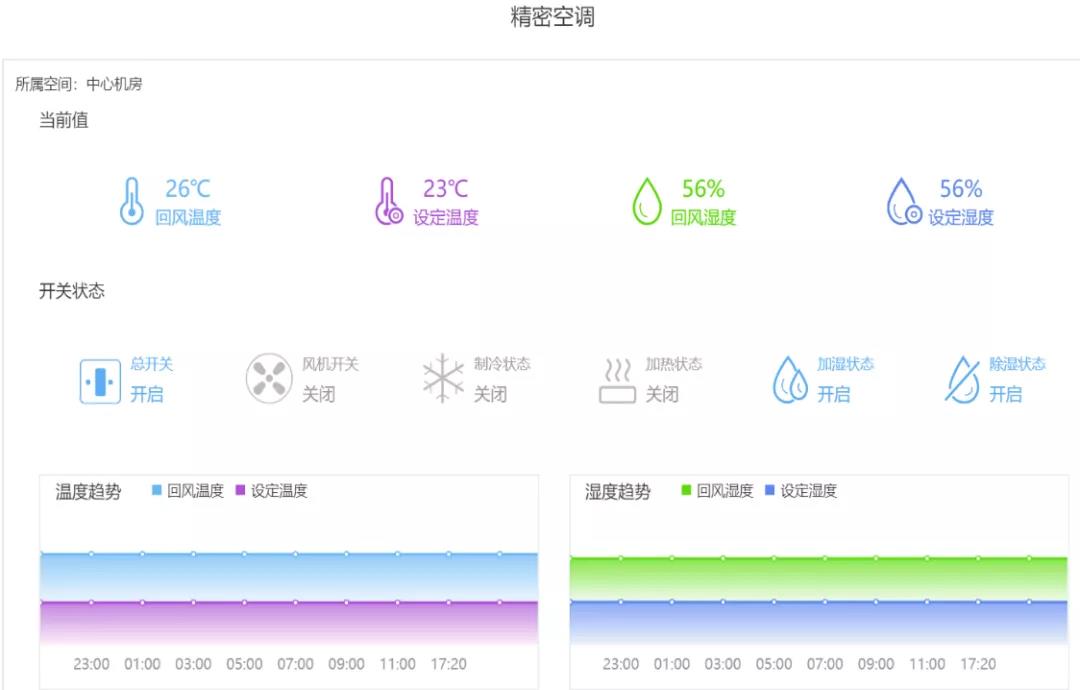Viewport: 1080px width, 690px height.
Task: Toggle the 设定湿度 legend in the humidity chart
Action: [800, 491]
